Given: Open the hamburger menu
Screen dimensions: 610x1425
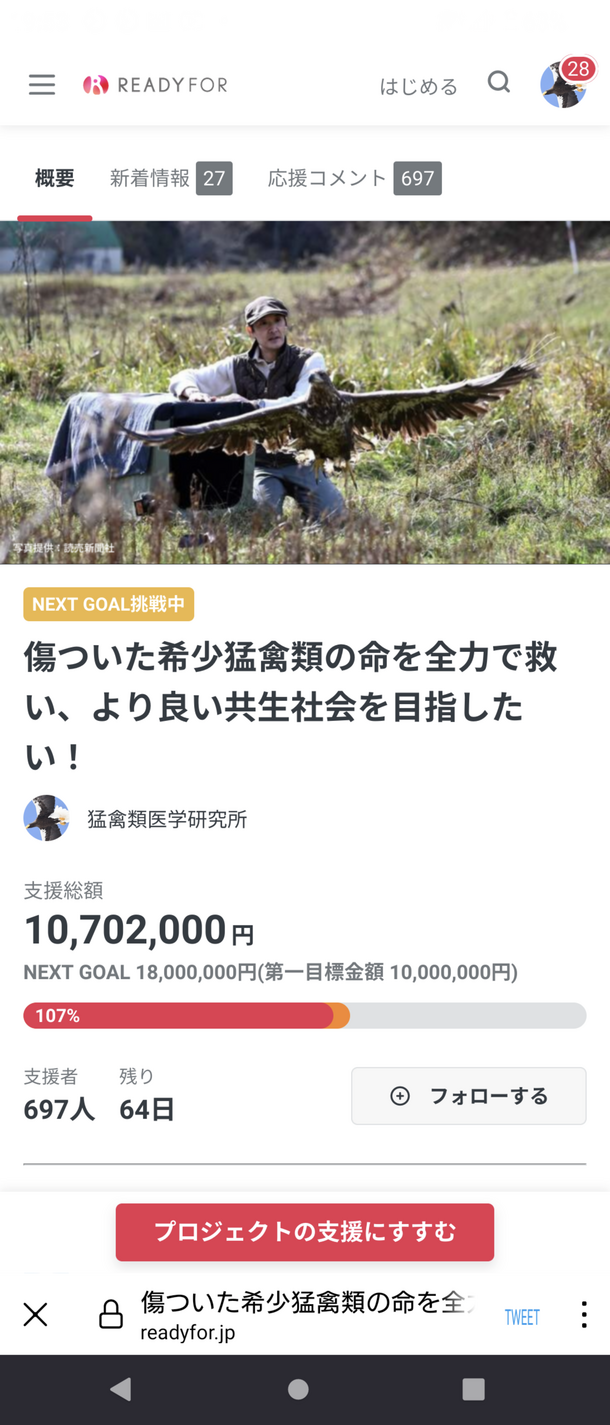Looking at the screenshot, I should coord(42,85).
